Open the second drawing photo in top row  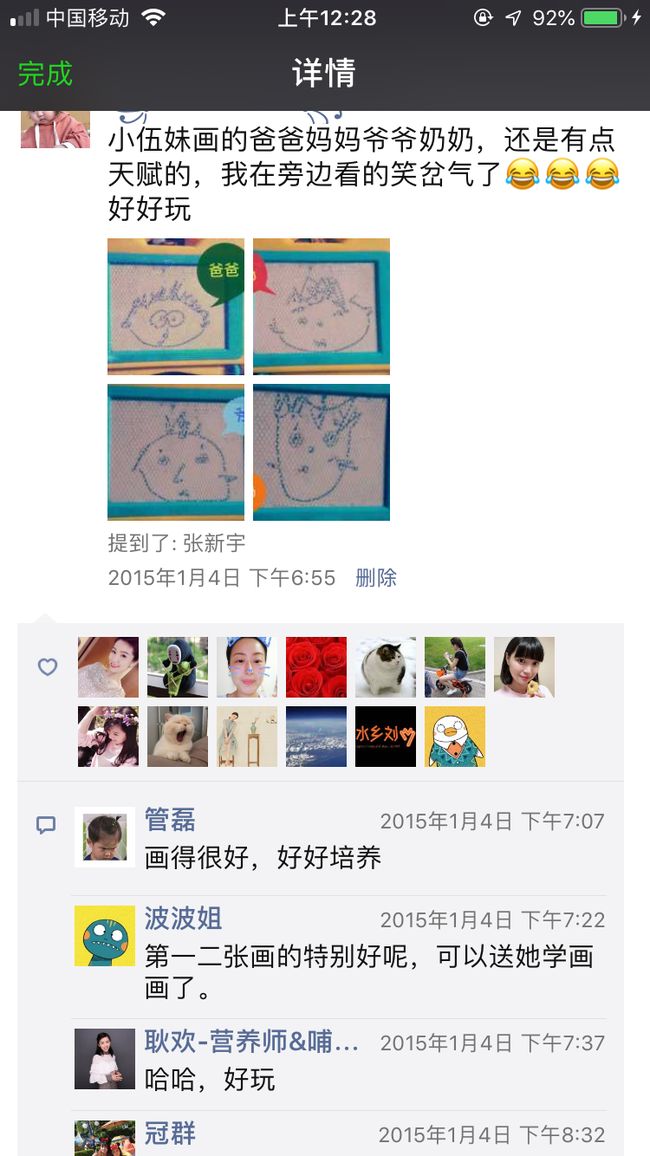click(x=321, y=306)
